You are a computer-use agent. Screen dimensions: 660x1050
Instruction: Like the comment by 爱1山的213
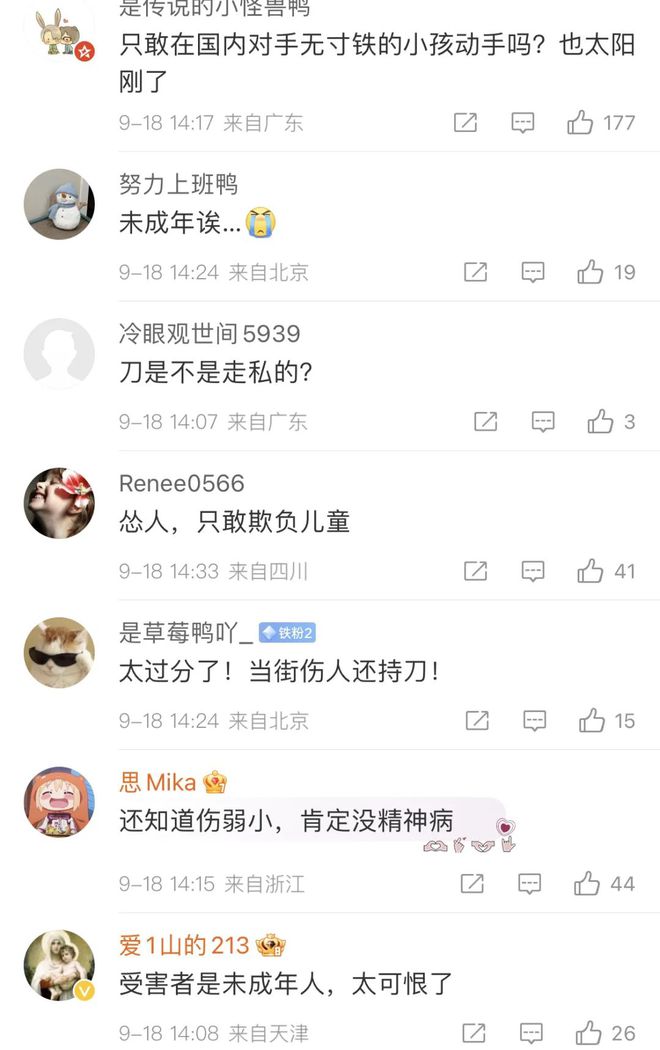589,1033
